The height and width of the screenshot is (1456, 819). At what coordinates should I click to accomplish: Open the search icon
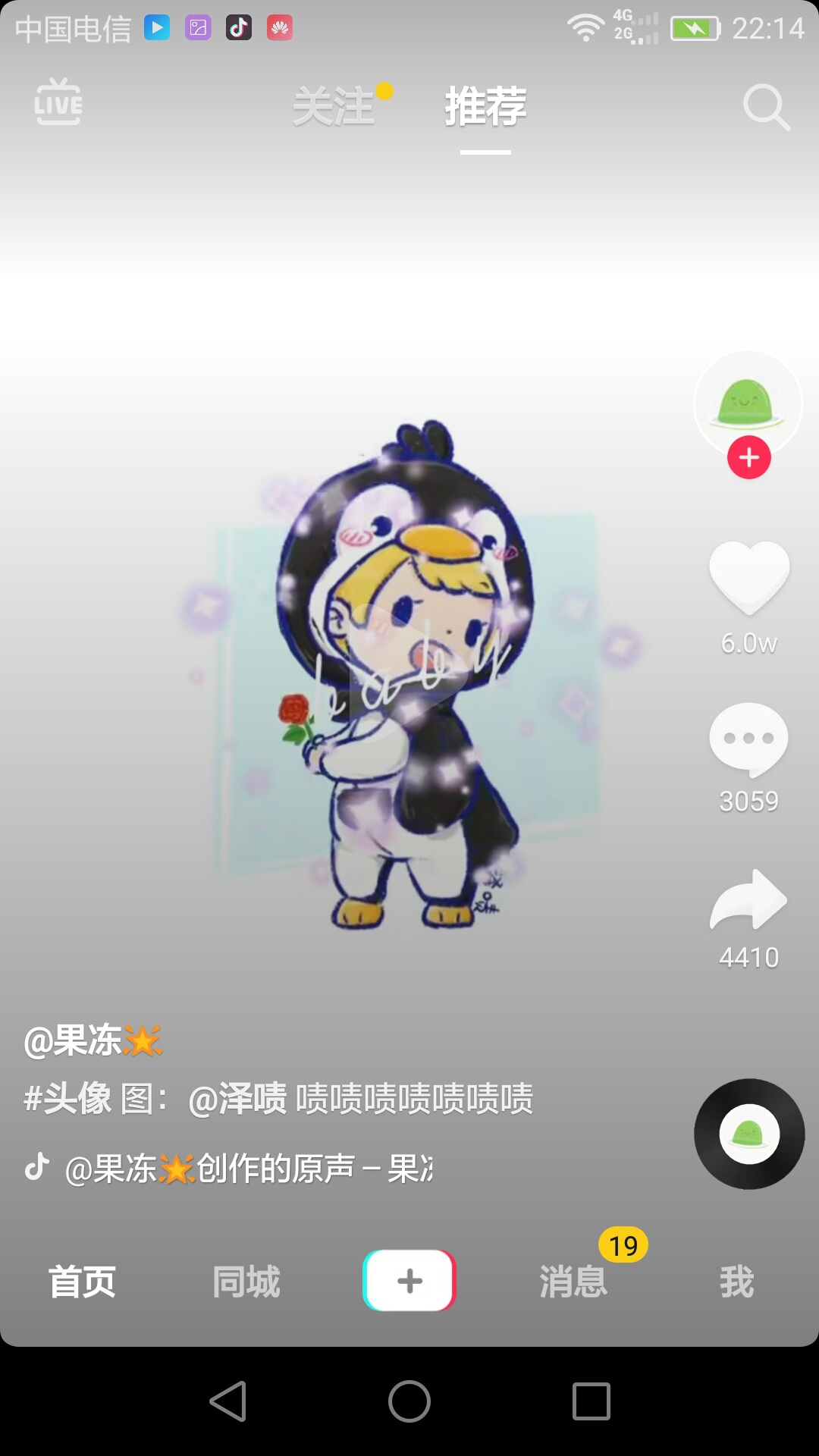pyautogui.click(x=766, y=107)
